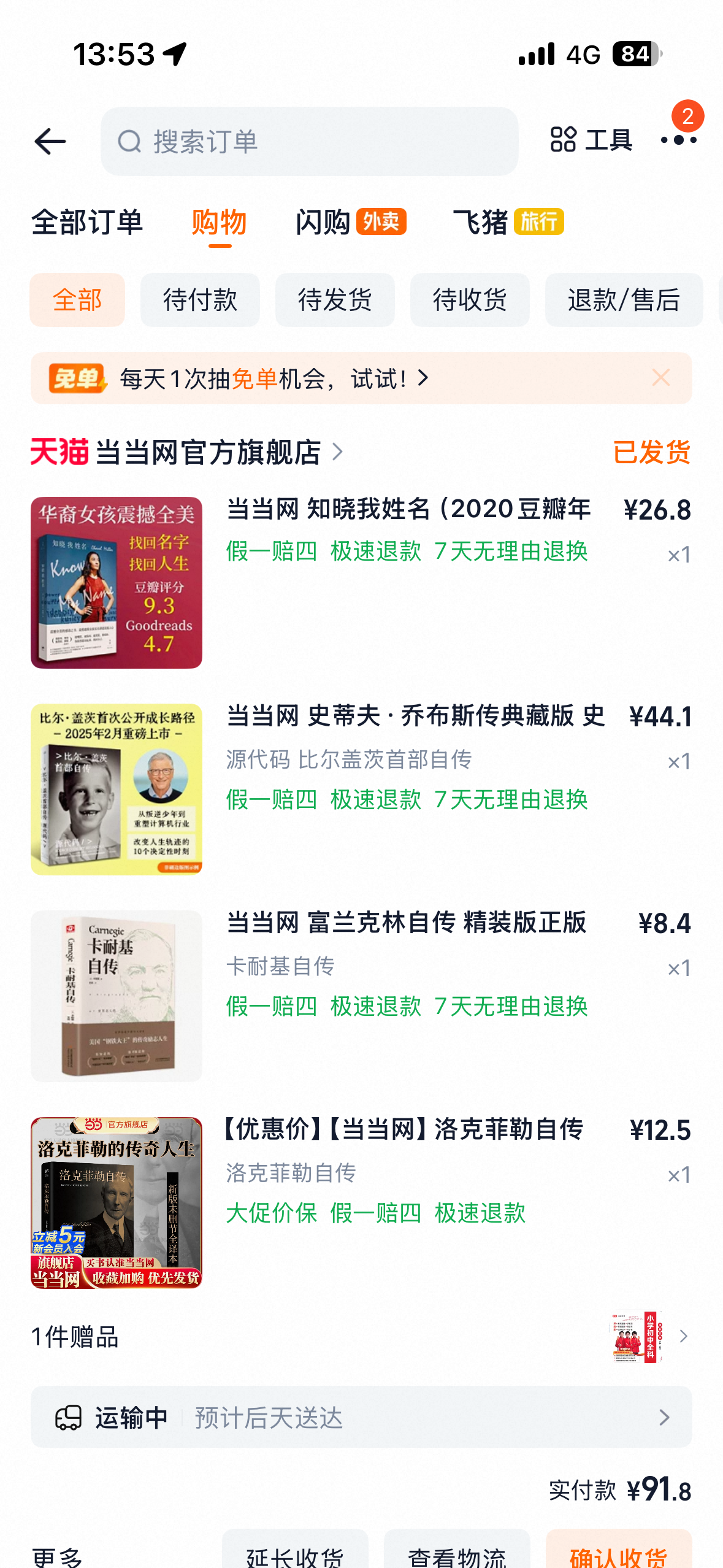Select the 退款/售后 filter chip

click(624, 300)
